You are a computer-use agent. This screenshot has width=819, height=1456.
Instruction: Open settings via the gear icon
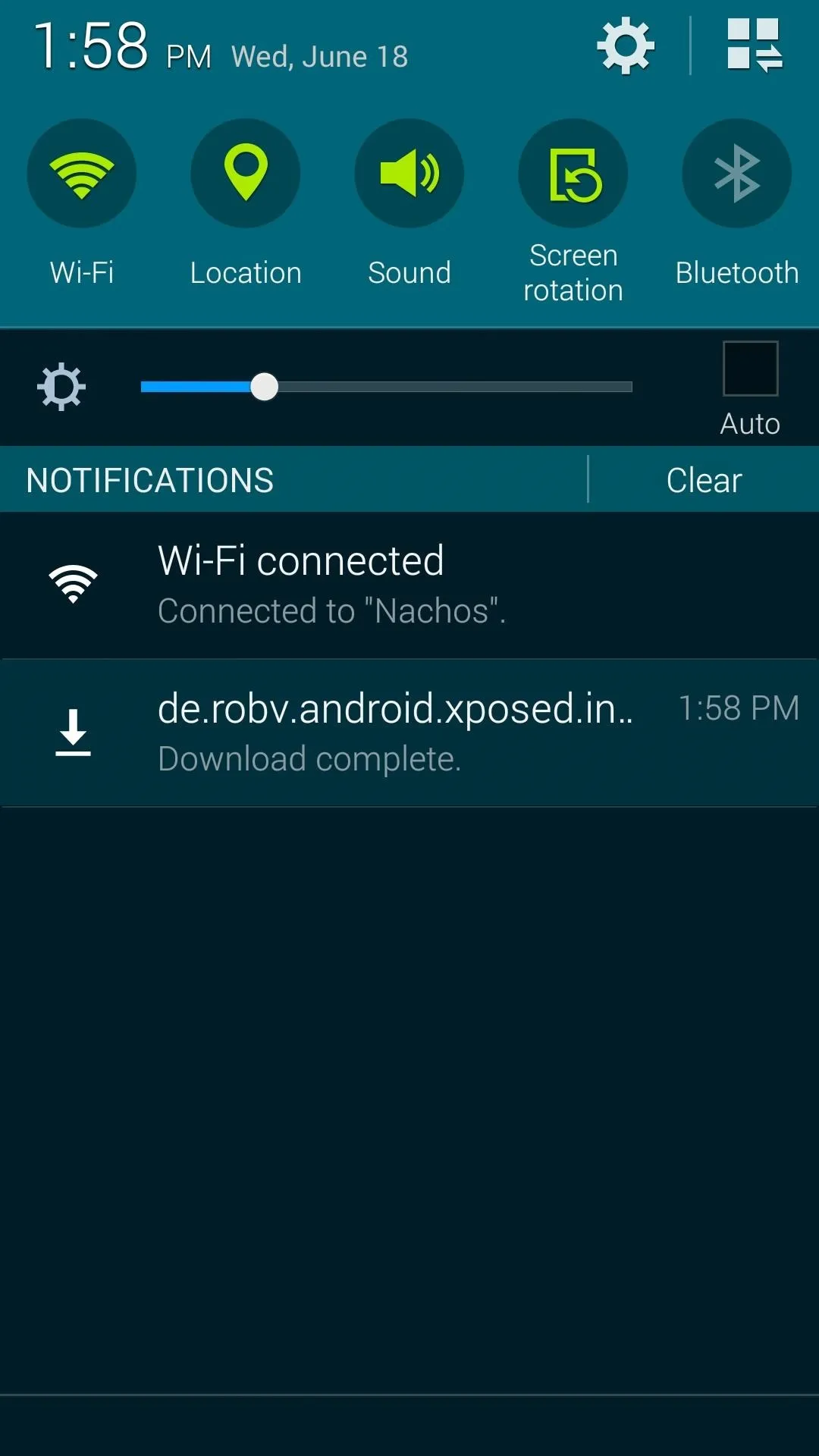[x=626, y=46]
